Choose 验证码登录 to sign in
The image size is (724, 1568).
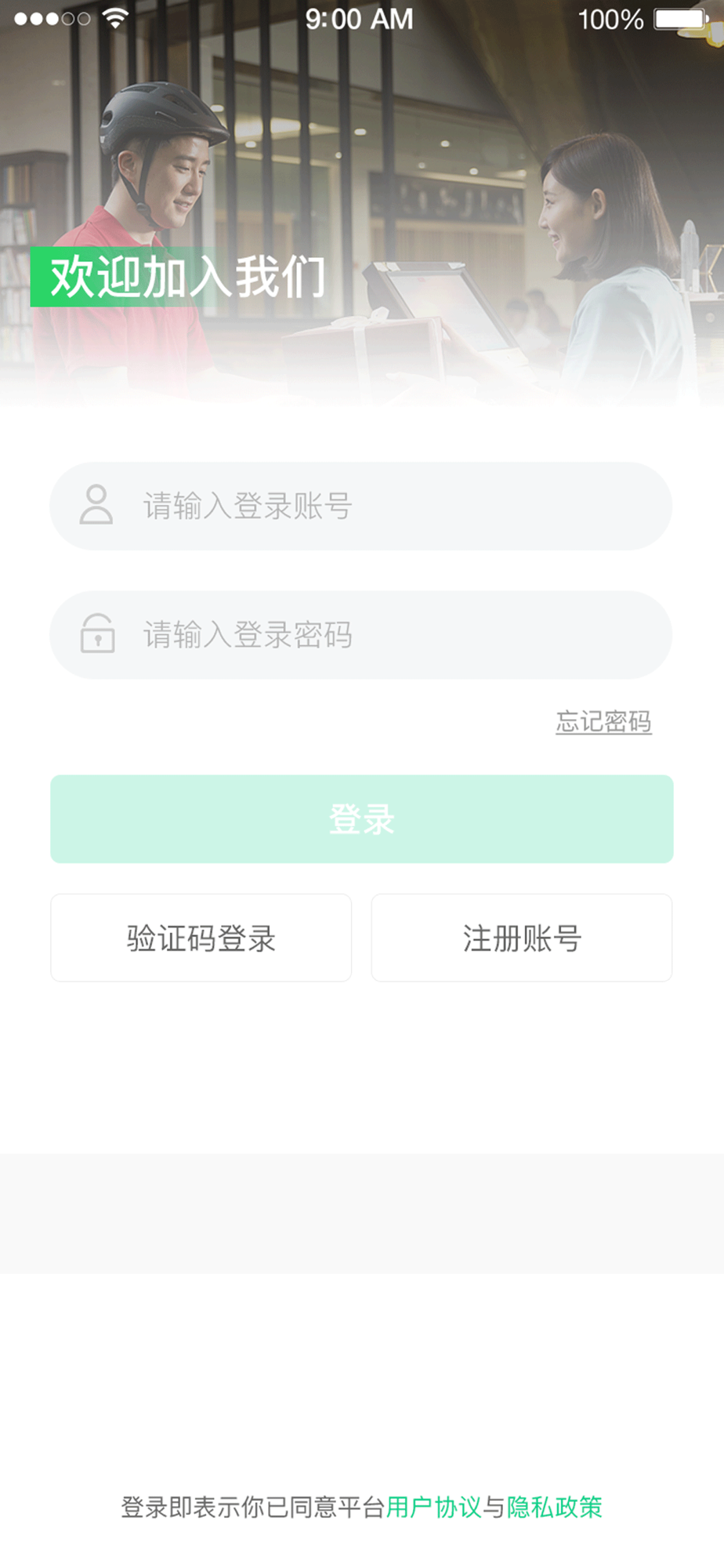[201, 938]
